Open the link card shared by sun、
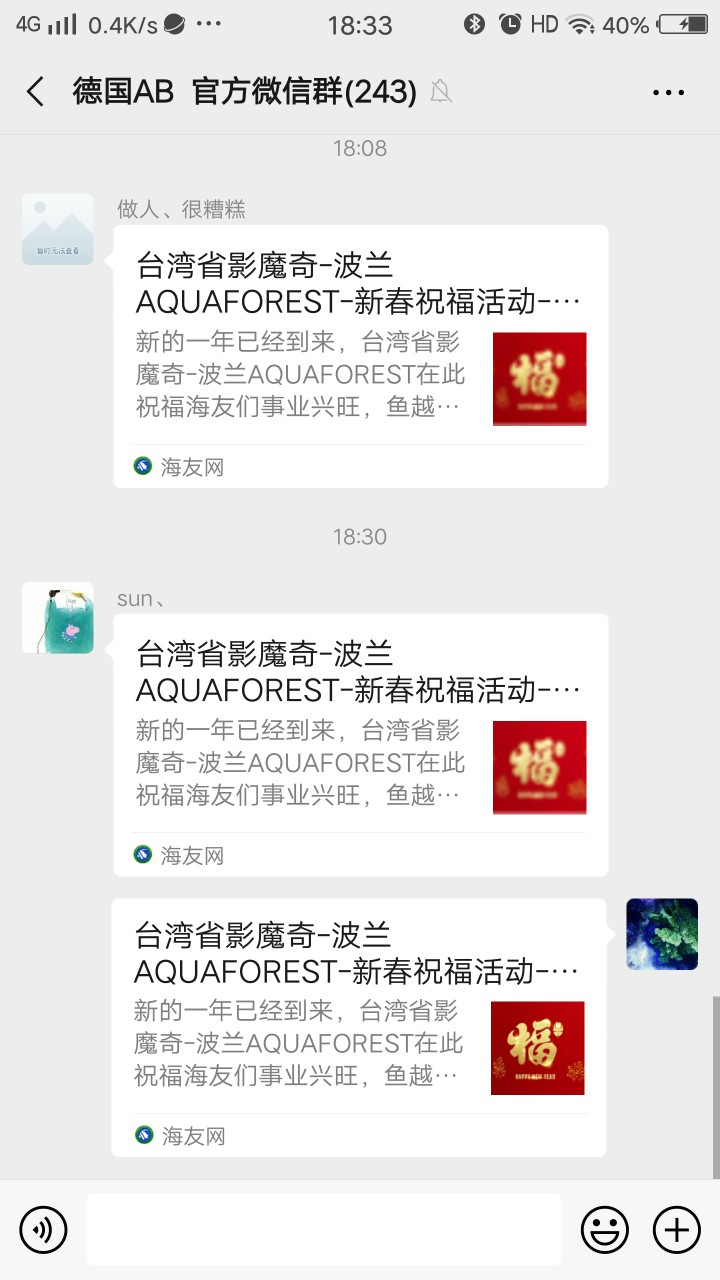The width and height of the screenshot is (720, 1280). point(360,744)
